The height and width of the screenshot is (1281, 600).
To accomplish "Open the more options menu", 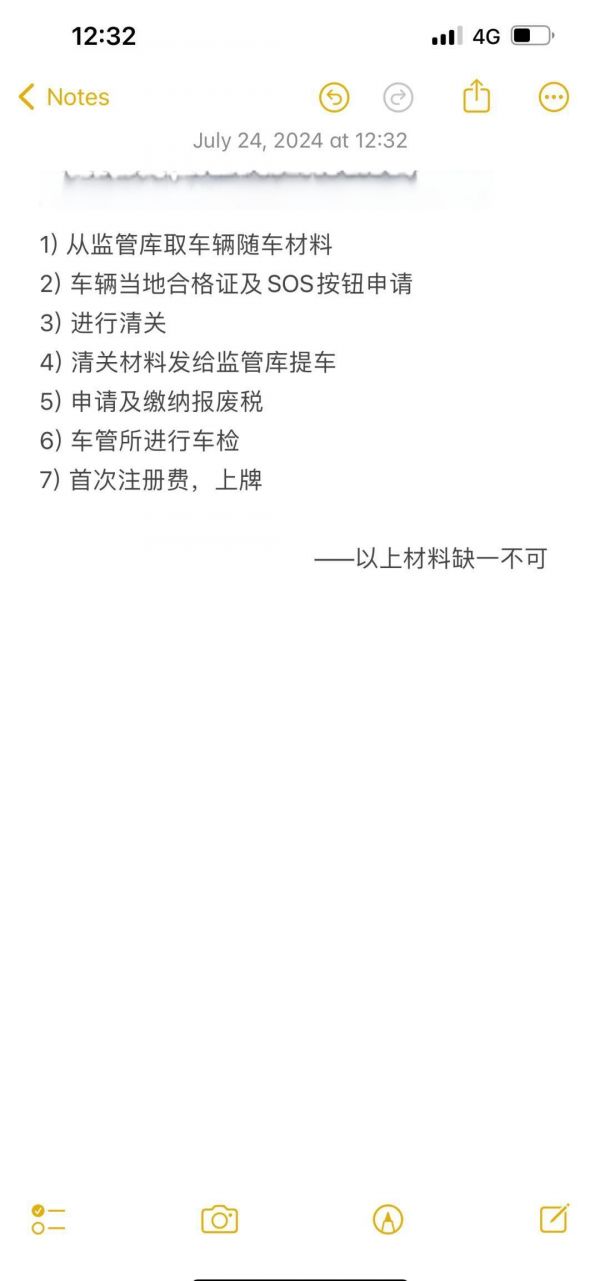I will coord(553,97).
